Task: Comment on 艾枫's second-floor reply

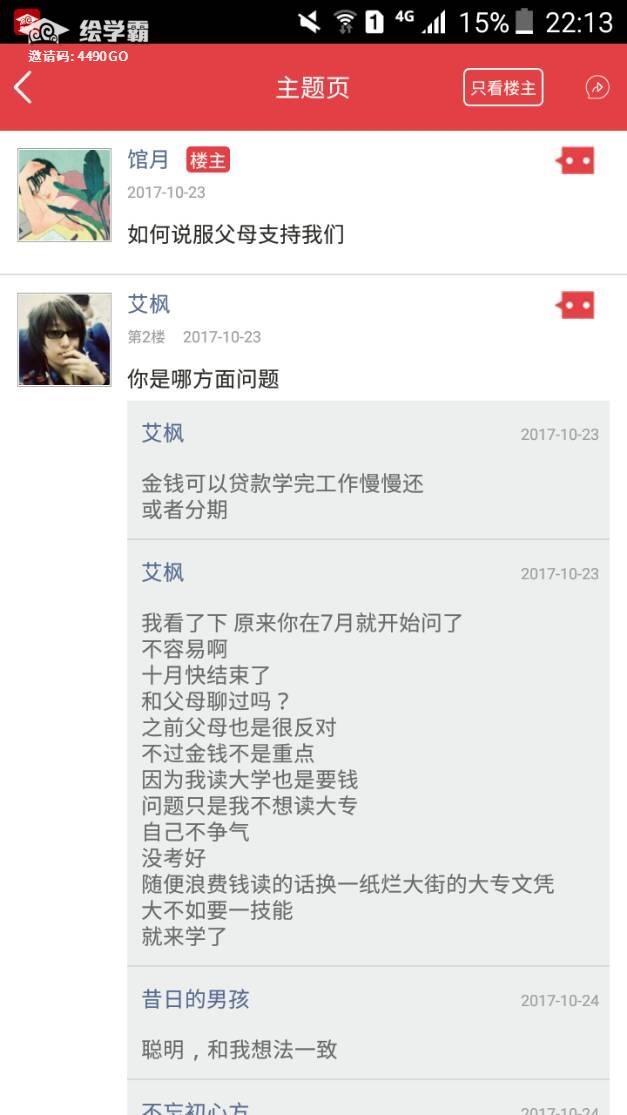Action: coord(576,305)
